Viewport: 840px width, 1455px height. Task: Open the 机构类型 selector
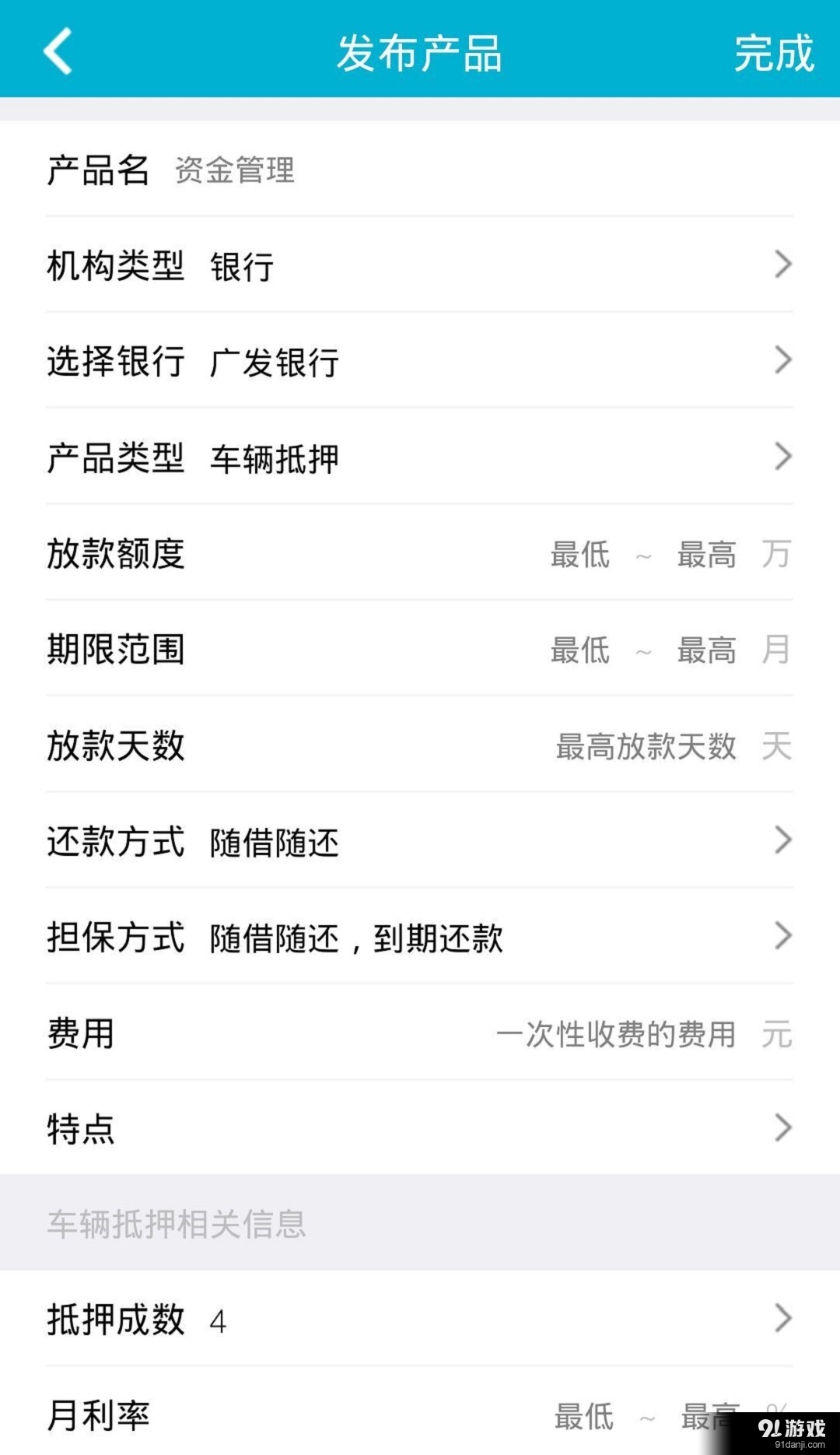coord(420,266)
